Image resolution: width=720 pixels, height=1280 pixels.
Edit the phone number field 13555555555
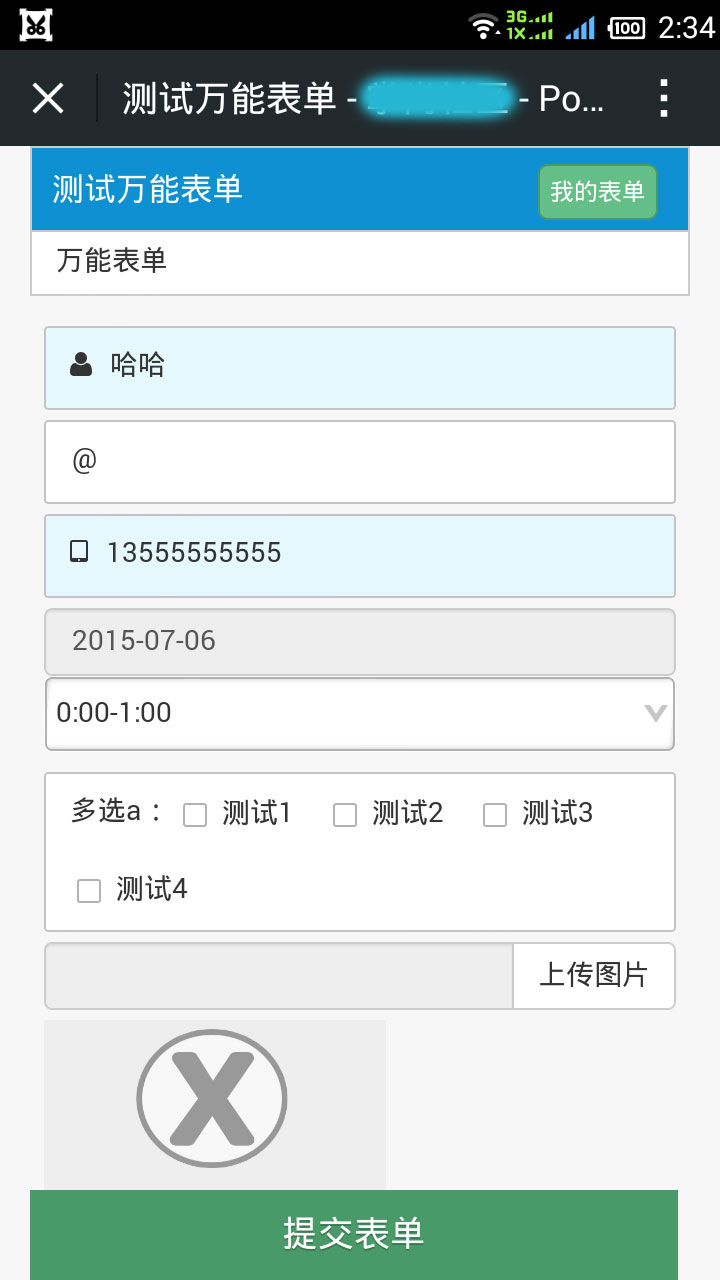360,556
